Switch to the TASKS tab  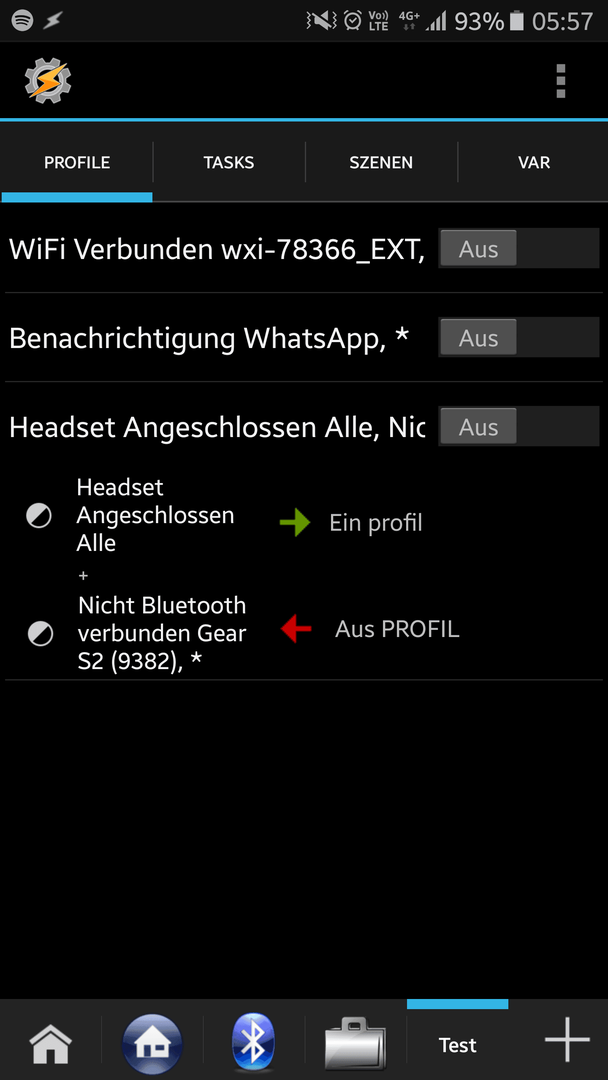[x=229, y=163]
